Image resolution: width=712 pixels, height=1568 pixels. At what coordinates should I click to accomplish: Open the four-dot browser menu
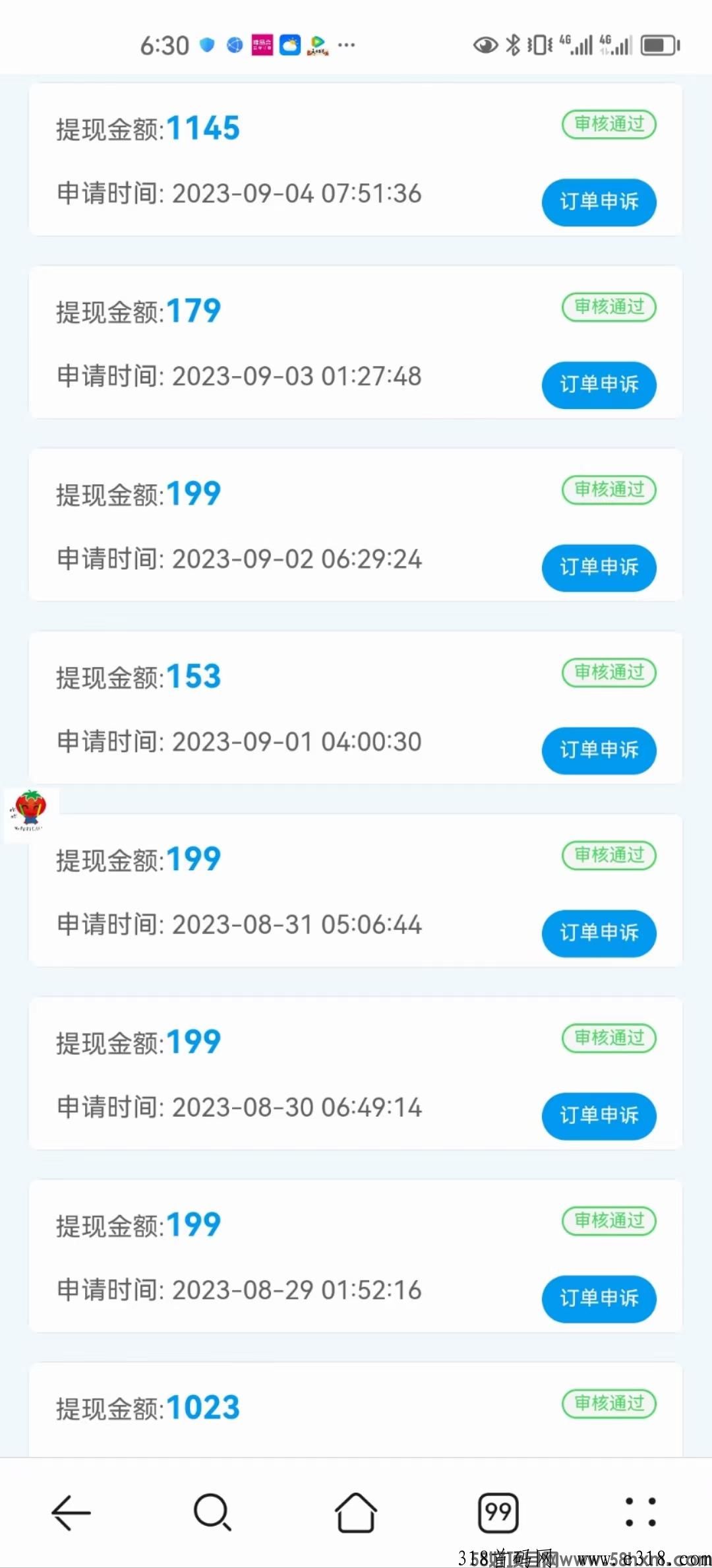pos(640,1512)
